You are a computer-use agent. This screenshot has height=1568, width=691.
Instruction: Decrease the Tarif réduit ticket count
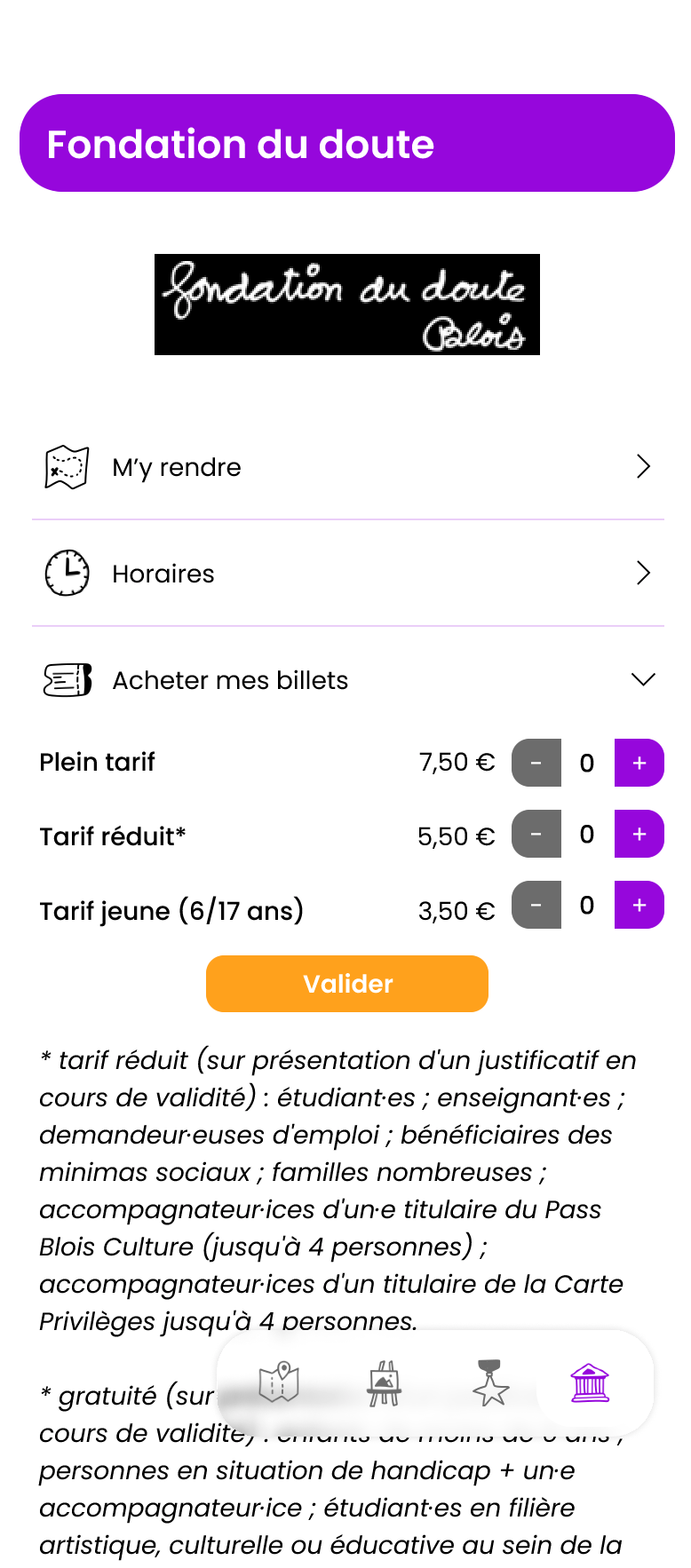pos(536,834)
